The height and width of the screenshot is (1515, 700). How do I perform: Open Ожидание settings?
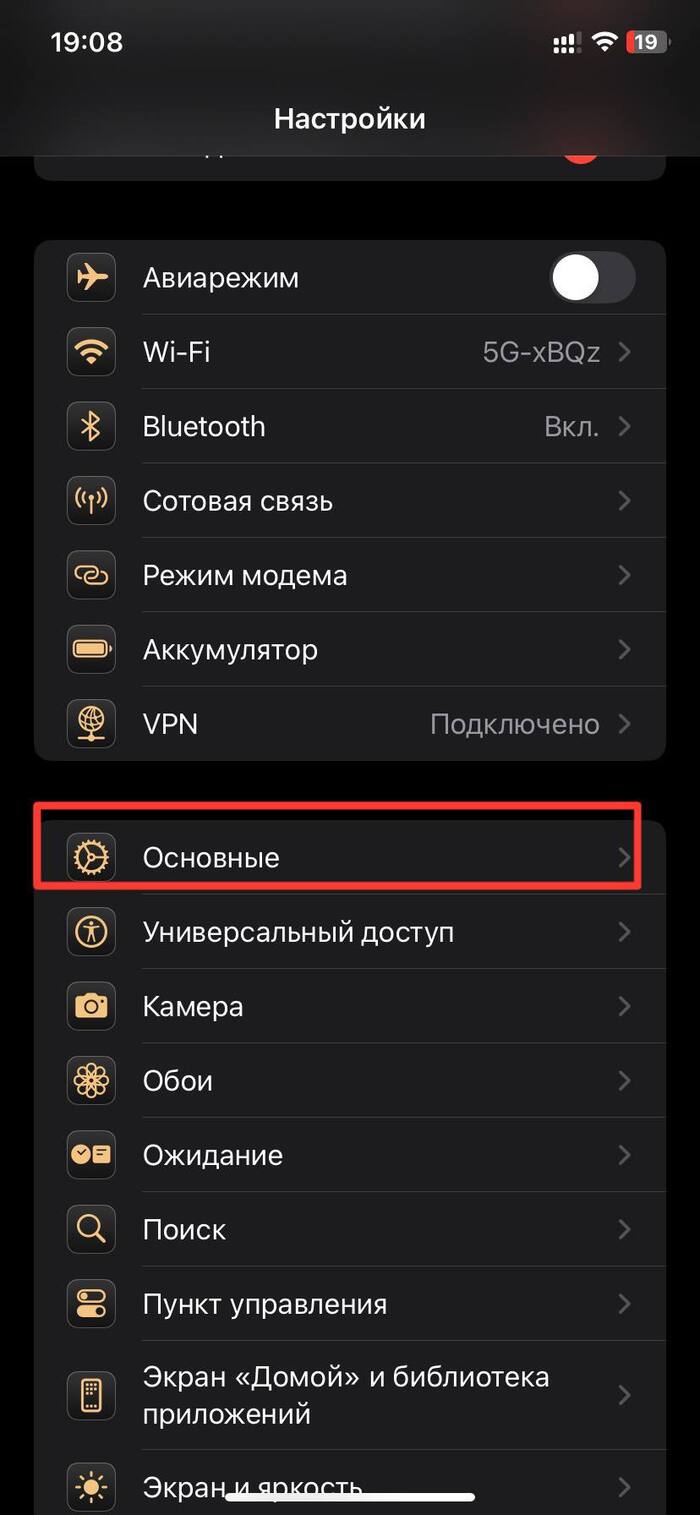click(350, 1155)
